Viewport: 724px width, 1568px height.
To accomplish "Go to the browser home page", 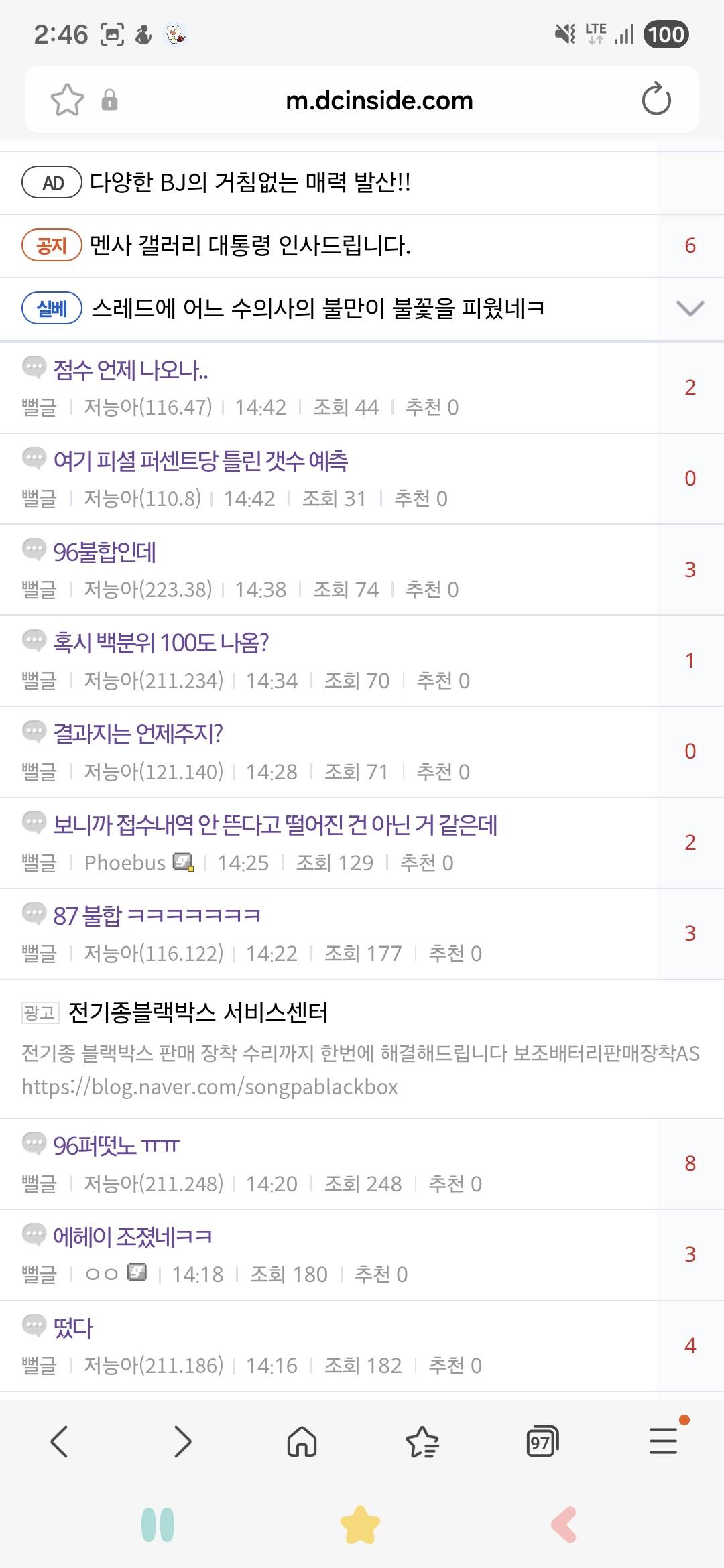I will click(x=302, y=1441).
